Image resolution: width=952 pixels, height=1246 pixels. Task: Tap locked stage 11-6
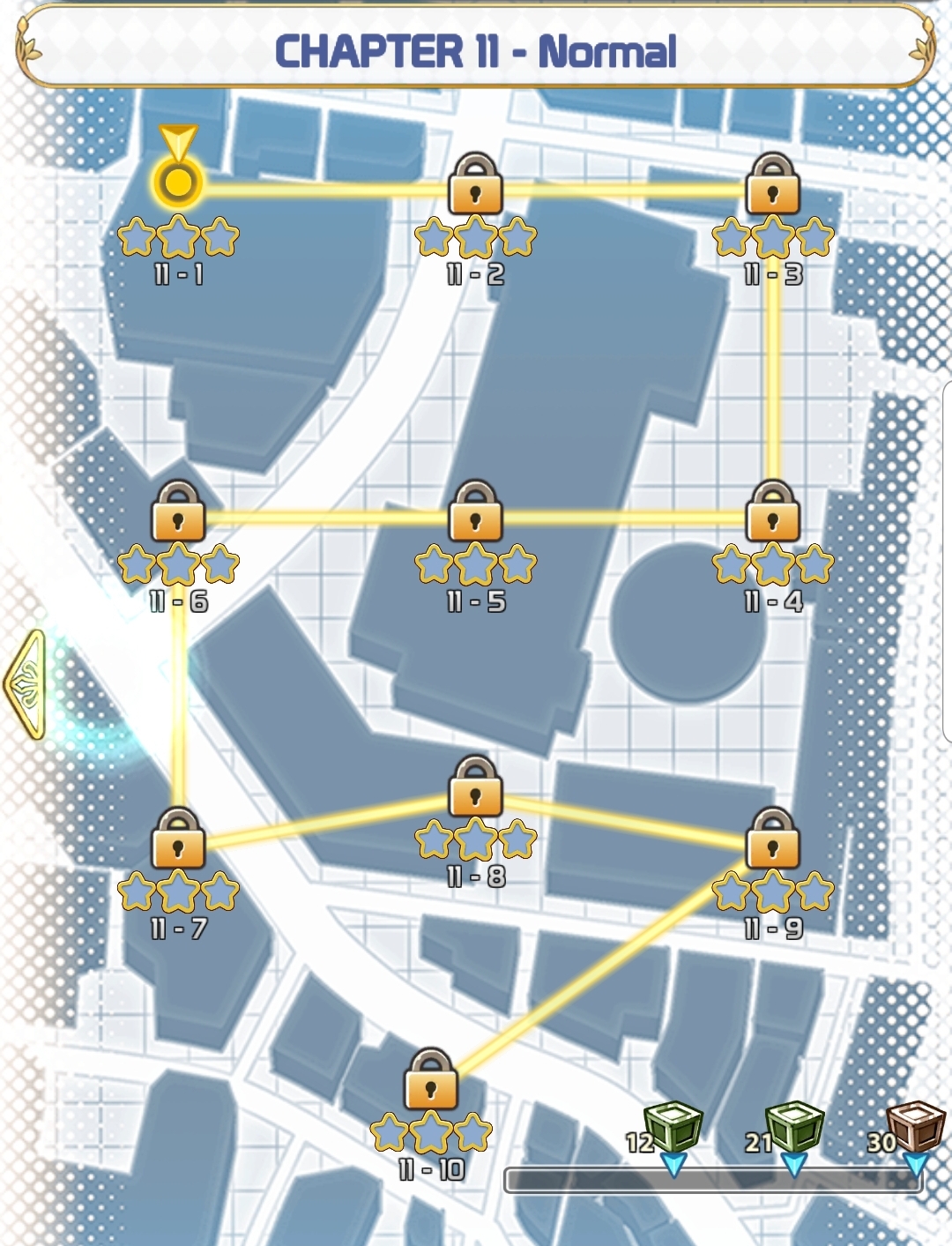pos(178,512)
